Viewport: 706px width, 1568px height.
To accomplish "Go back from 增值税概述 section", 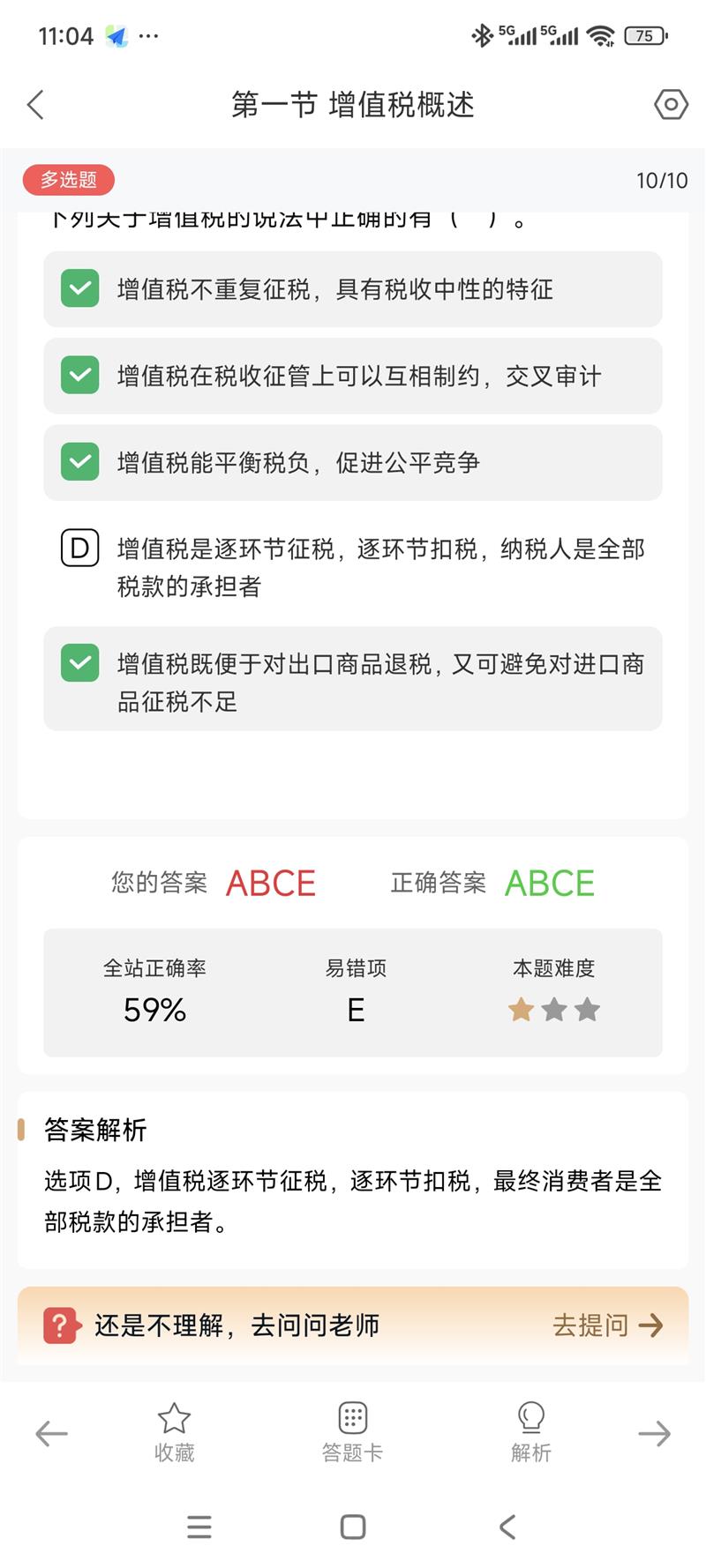I will click(x=35, y=105).
